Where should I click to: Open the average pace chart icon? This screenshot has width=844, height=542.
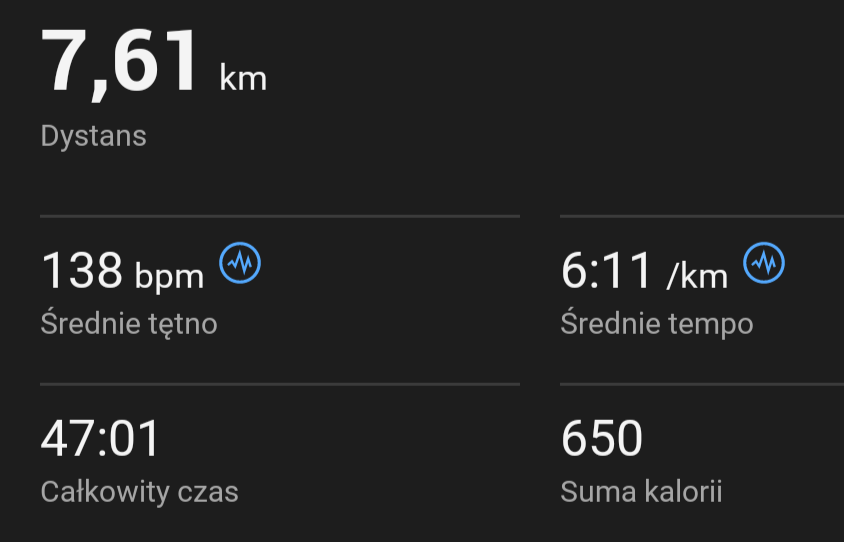pyautogui.click(x=764, y=263)
